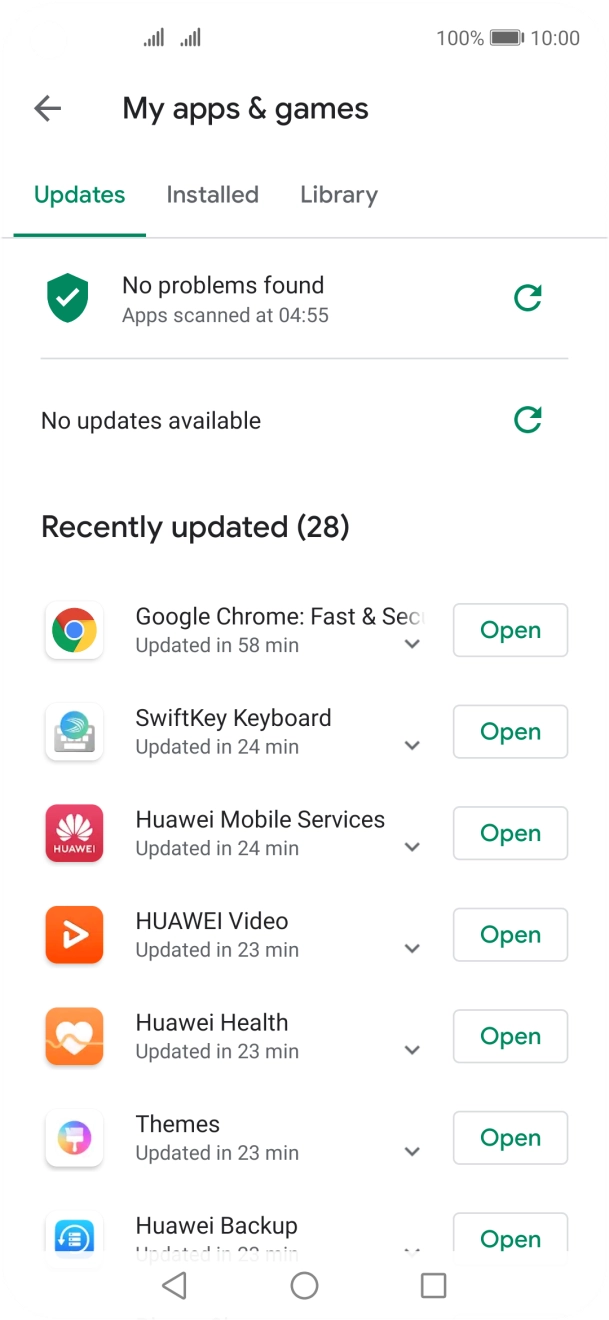Go back using the arrow icon
Image resolution: width=609 pixels, height=1320 pixels.
(x=48, y=109)
